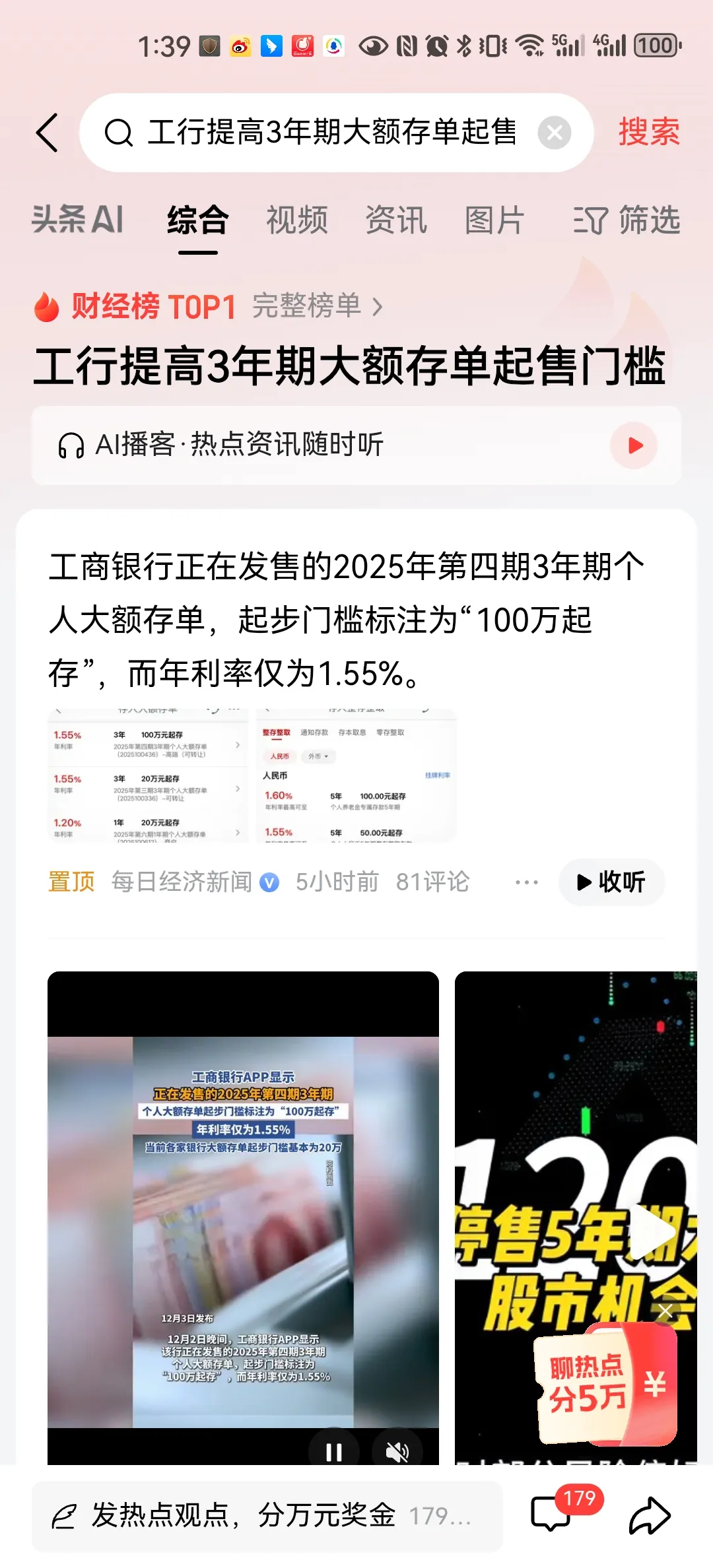Open the 筛选 filter options
The width and height of the screenshot is (713, 1568).
coord(627,220)
